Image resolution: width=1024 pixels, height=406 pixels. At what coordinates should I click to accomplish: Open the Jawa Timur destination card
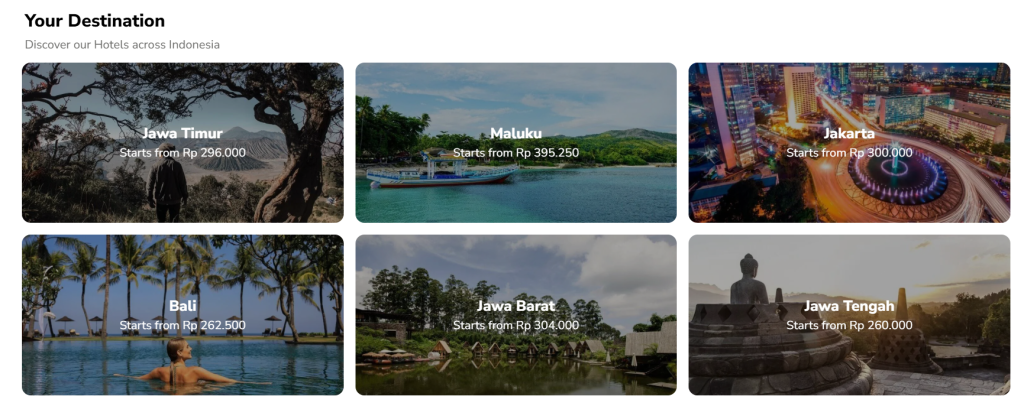tap(182, 142)
